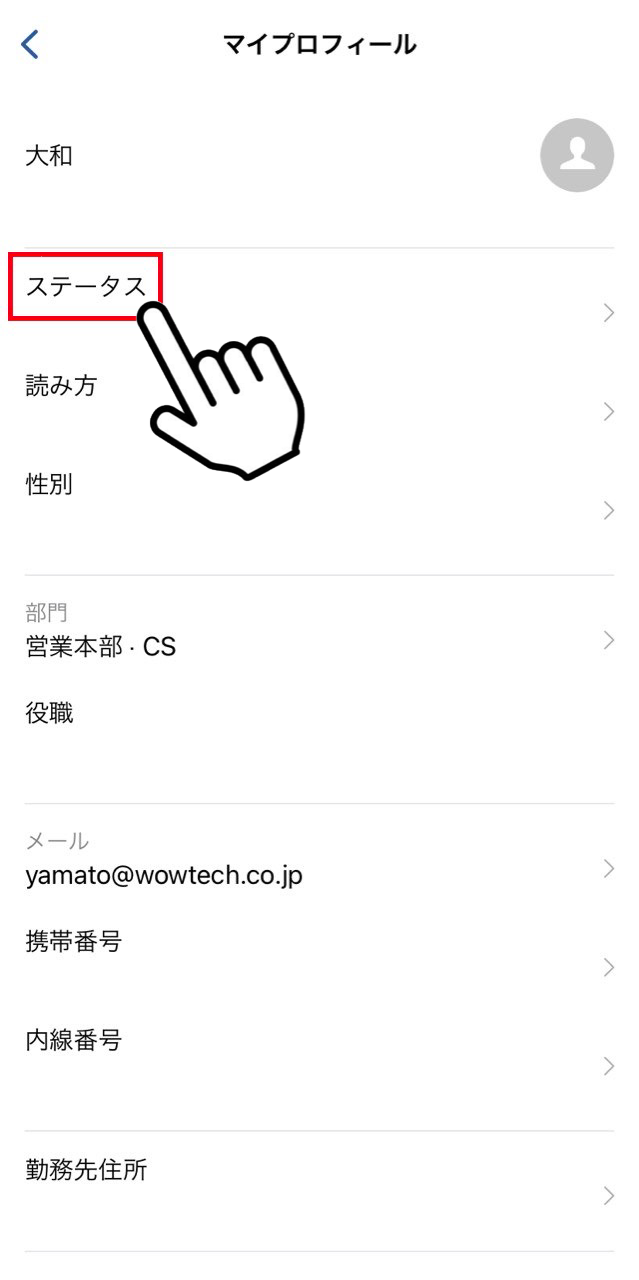
Task: Tap the profile avatar picture
Action: 576,155
